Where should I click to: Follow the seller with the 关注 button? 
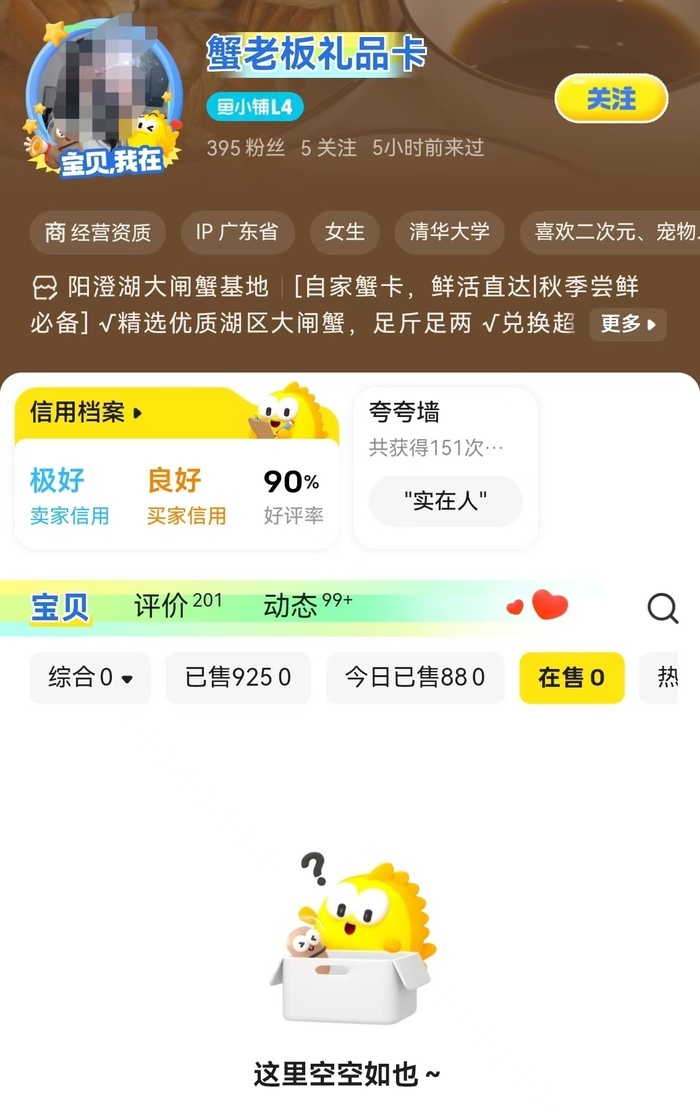(x=611, y=98)
